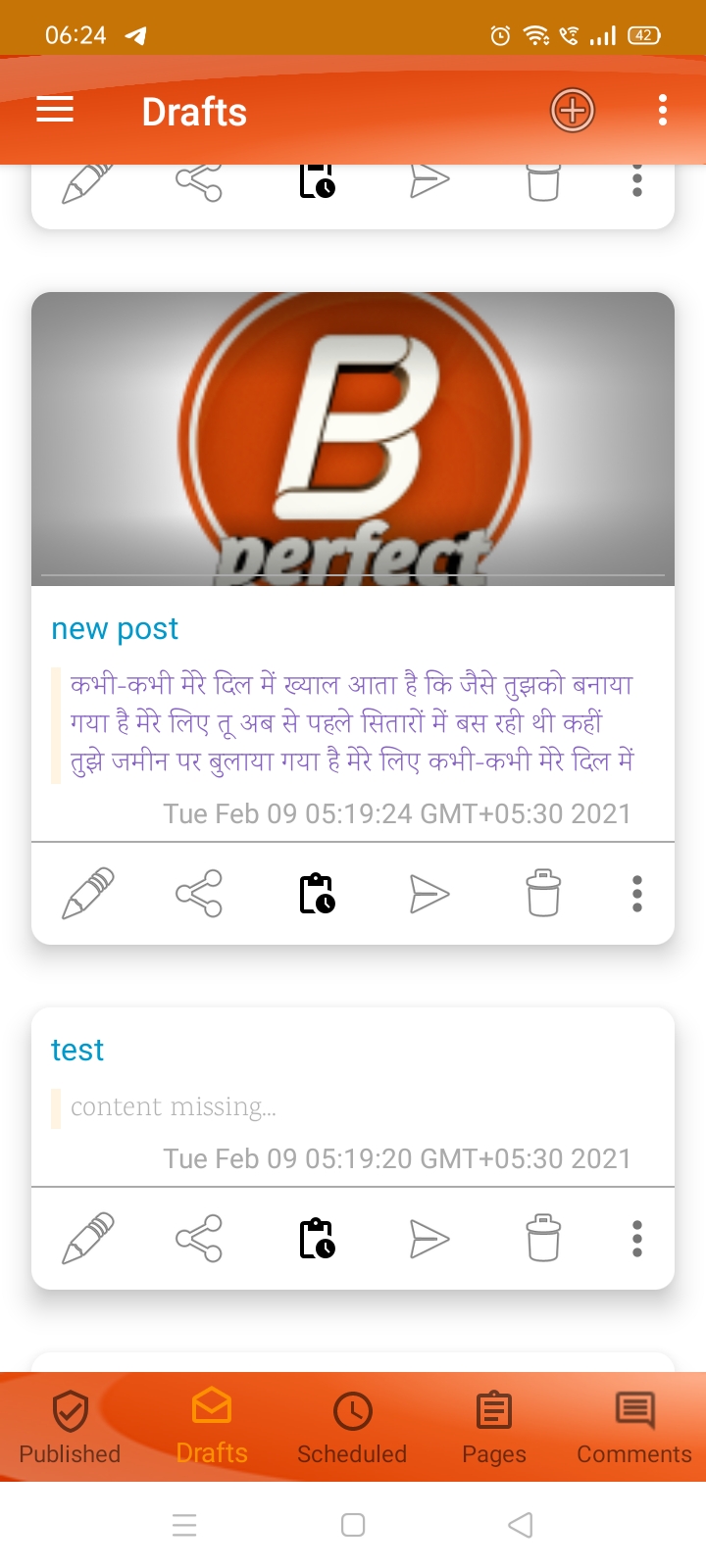Publish the "new post" draft

click(429, 894)
